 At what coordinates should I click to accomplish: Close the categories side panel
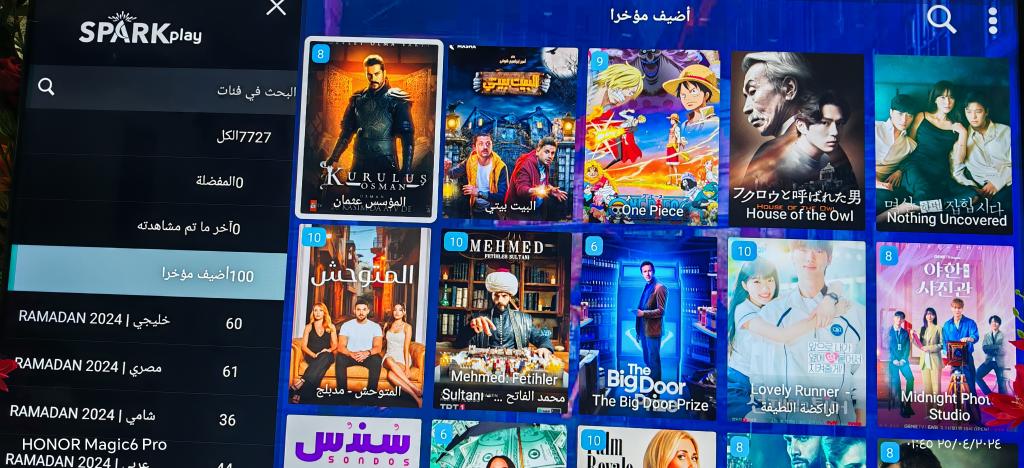pyautogui.click(x=276, y=8)
